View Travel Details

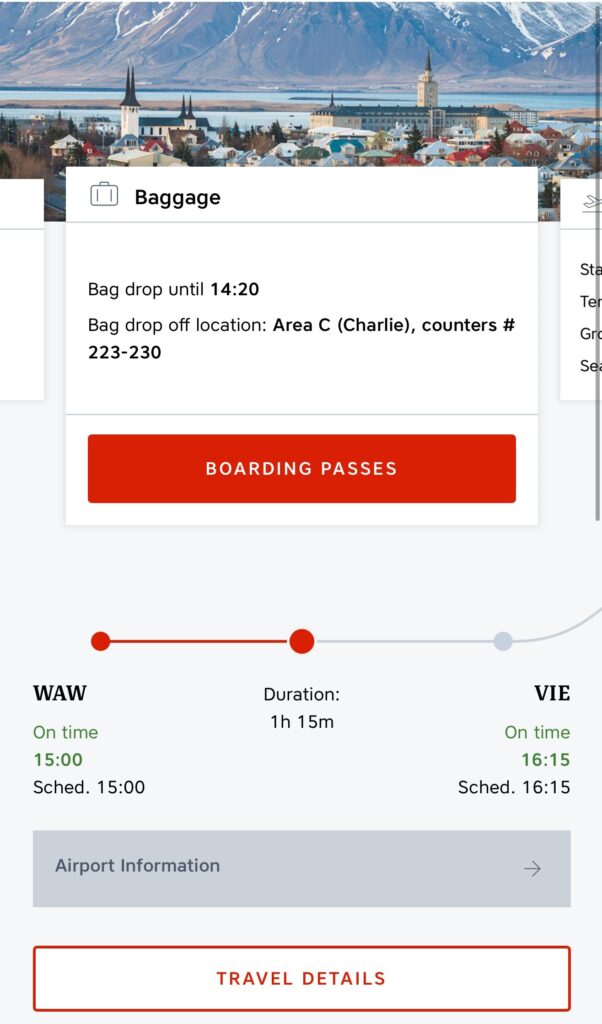[302, 978]
